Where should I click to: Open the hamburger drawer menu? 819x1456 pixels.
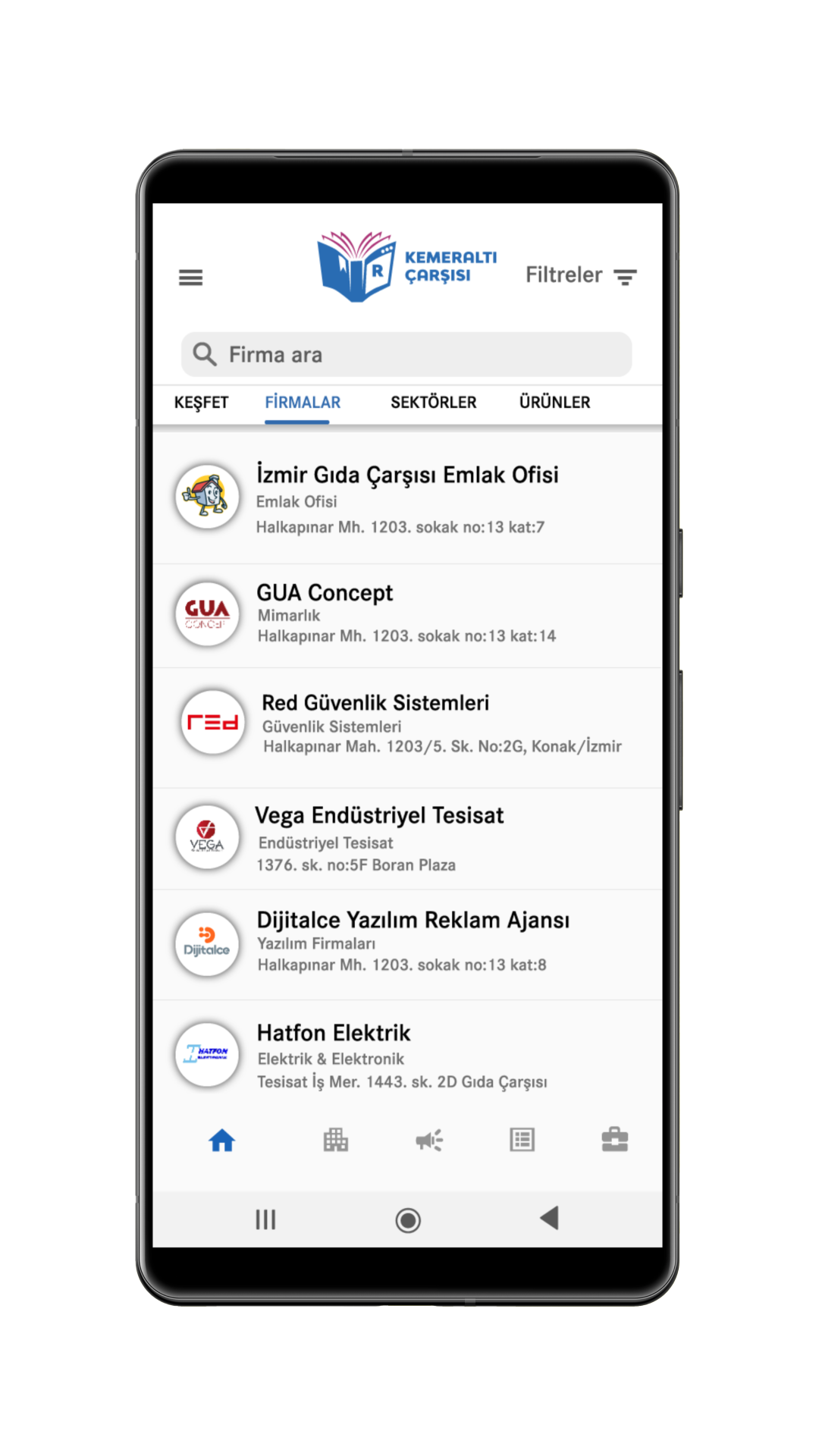click(x=190, y=278)
